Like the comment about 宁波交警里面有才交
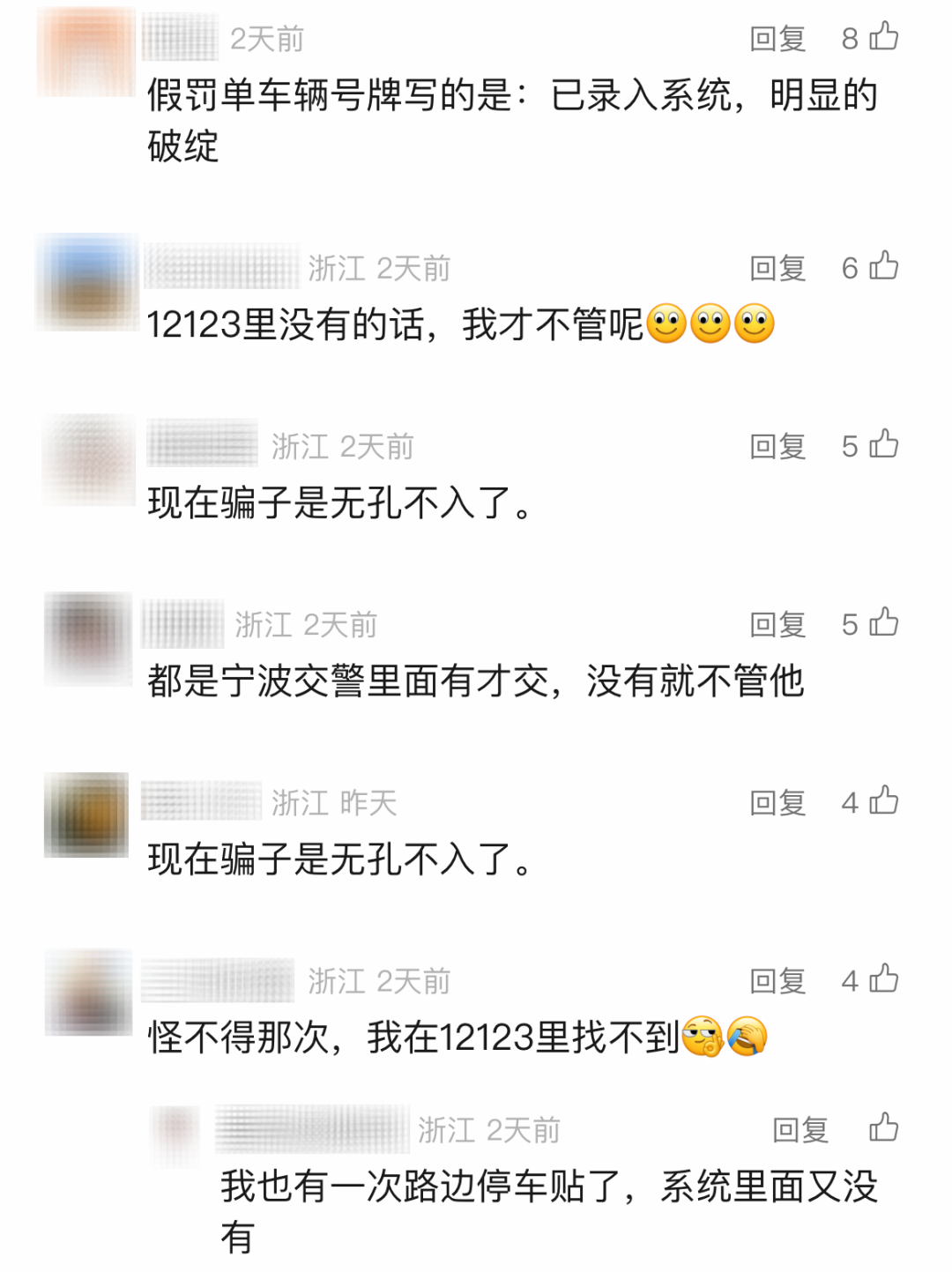This screenshot has height=1272, width=952. click(883, 622)
